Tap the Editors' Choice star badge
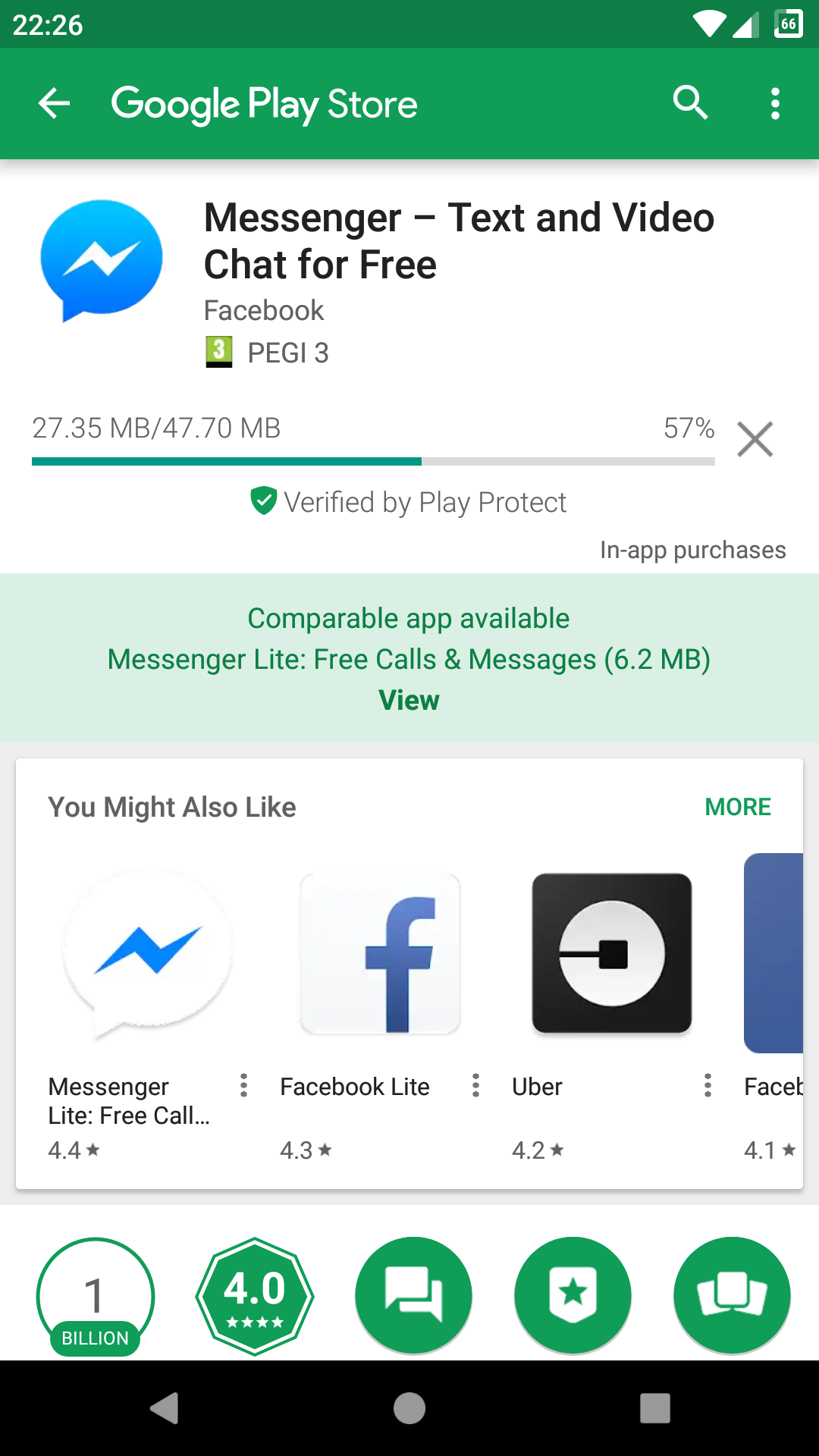The width and height of the screenshot is (819, 1456). pyautogui.click(x=573, y=1296)
